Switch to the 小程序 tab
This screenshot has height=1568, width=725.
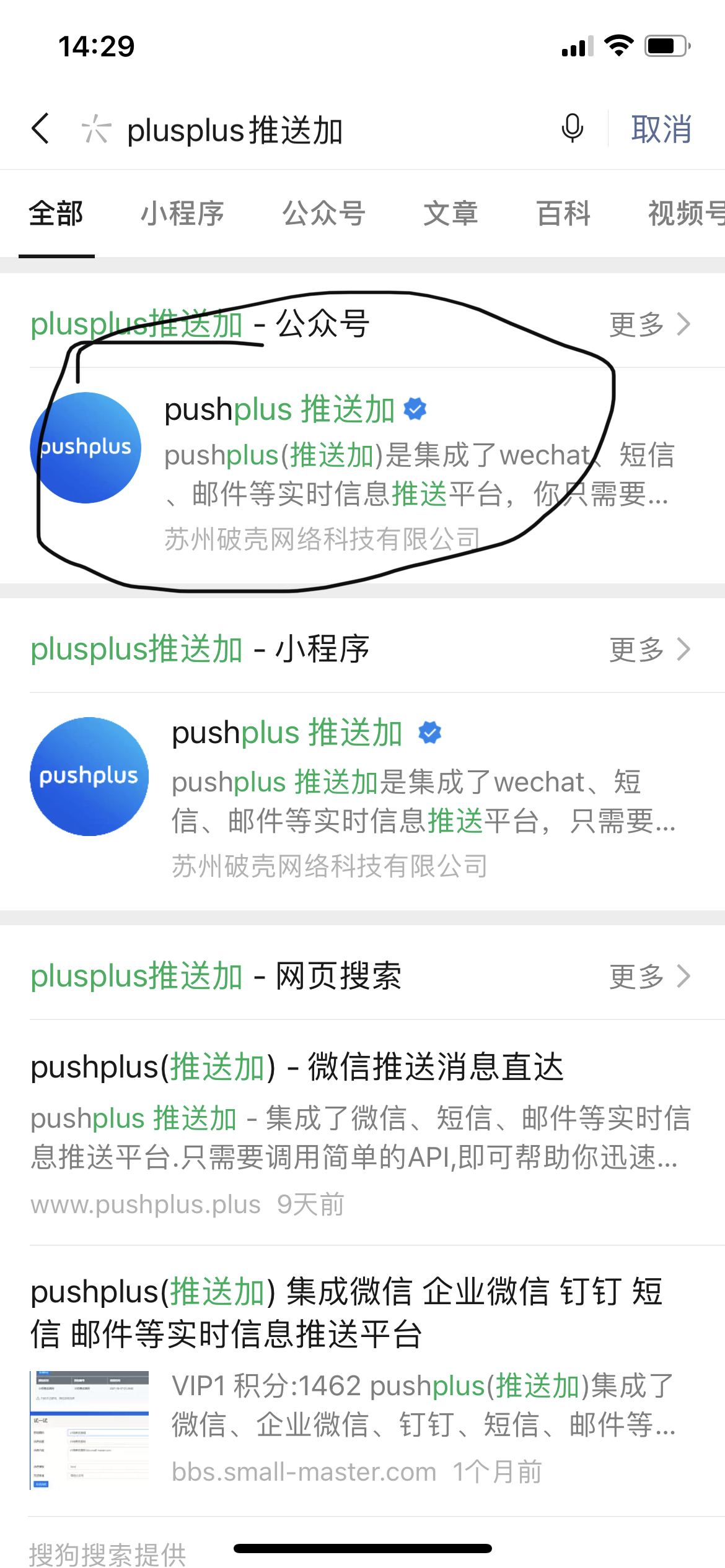182,214
